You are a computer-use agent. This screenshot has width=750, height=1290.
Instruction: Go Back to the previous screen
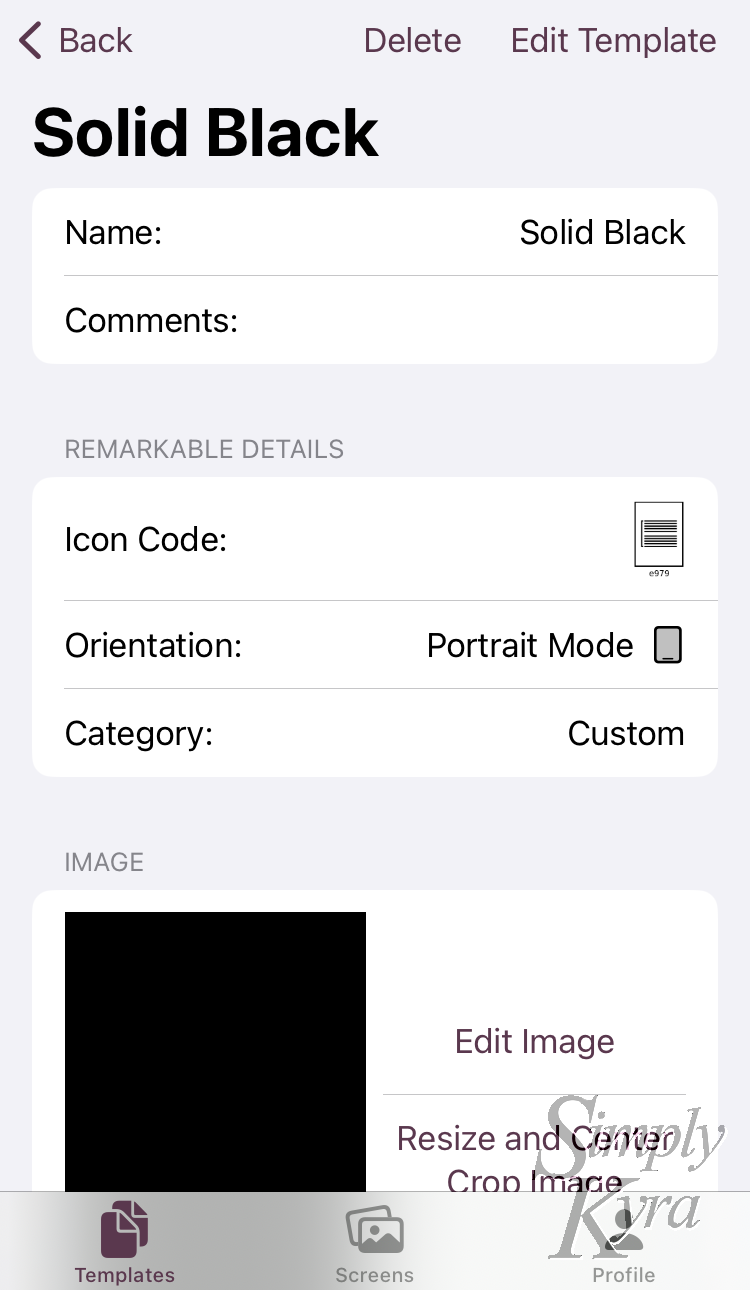click(75, 40)
